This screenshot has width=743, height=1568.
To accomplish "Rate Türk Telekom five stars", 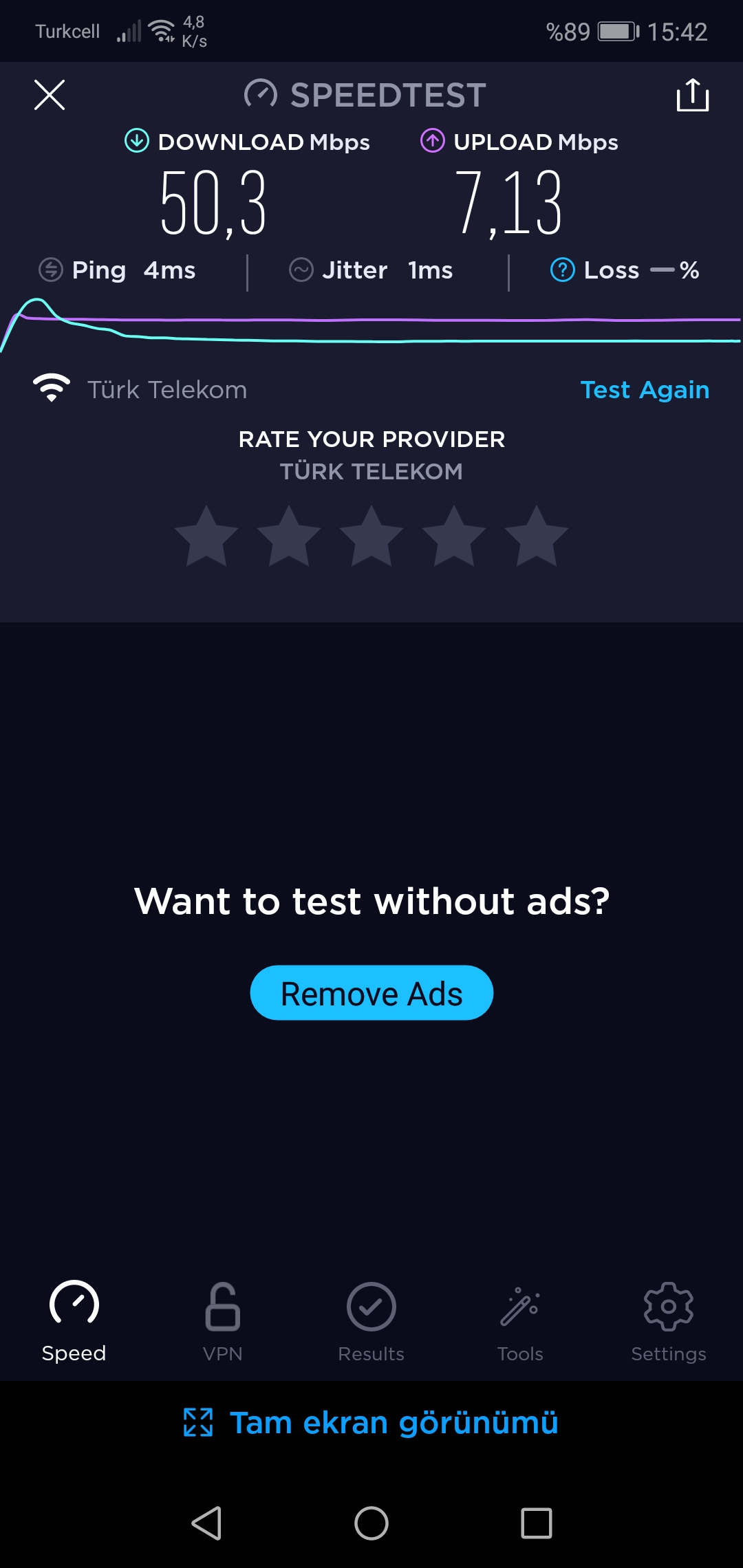I will click(x=537, y=537).
